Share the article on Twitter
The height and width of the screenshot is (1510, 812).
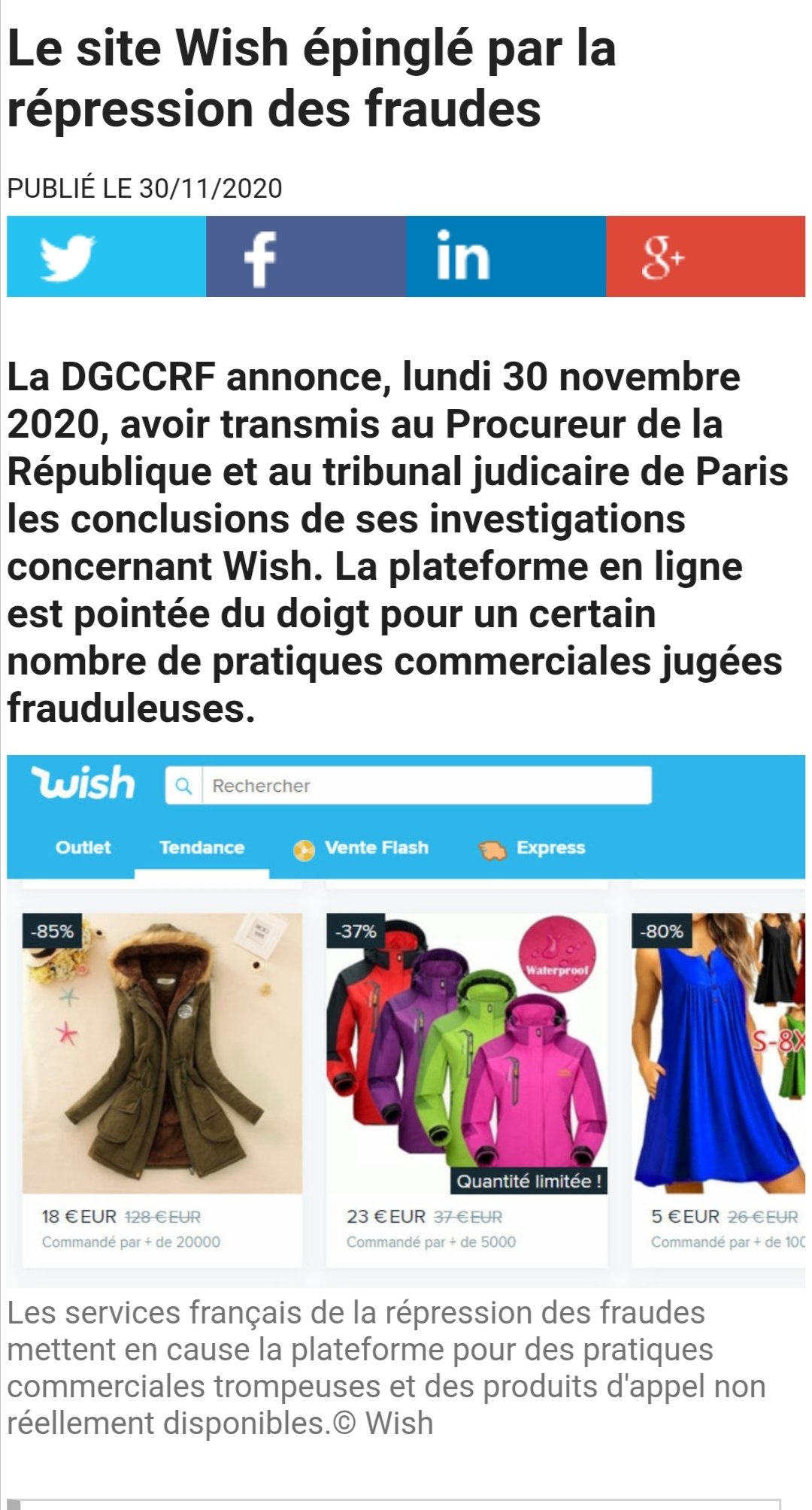[106, 256]
